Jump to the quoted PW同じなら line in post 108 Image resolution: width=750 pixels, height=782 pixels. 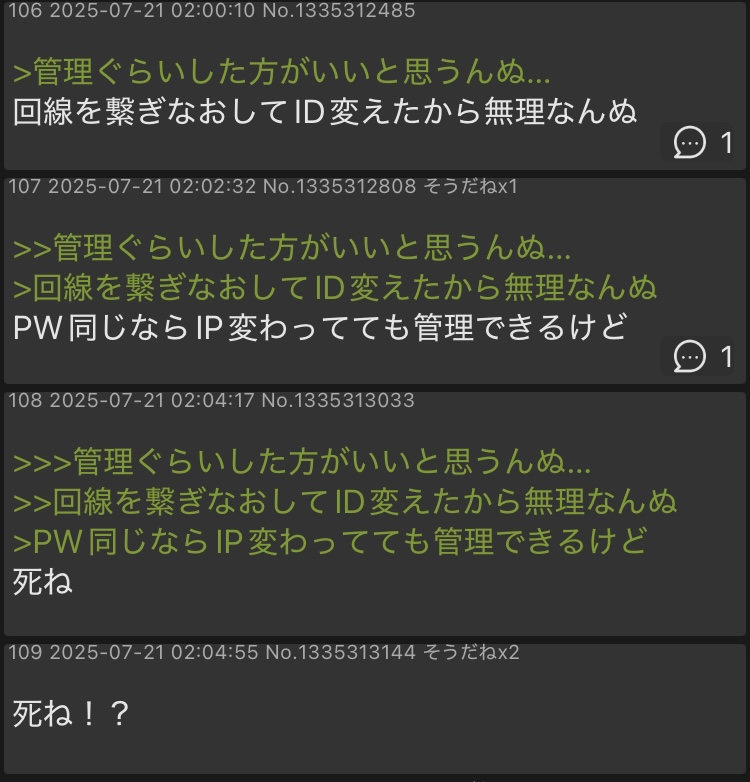click(x=330, y=541)
